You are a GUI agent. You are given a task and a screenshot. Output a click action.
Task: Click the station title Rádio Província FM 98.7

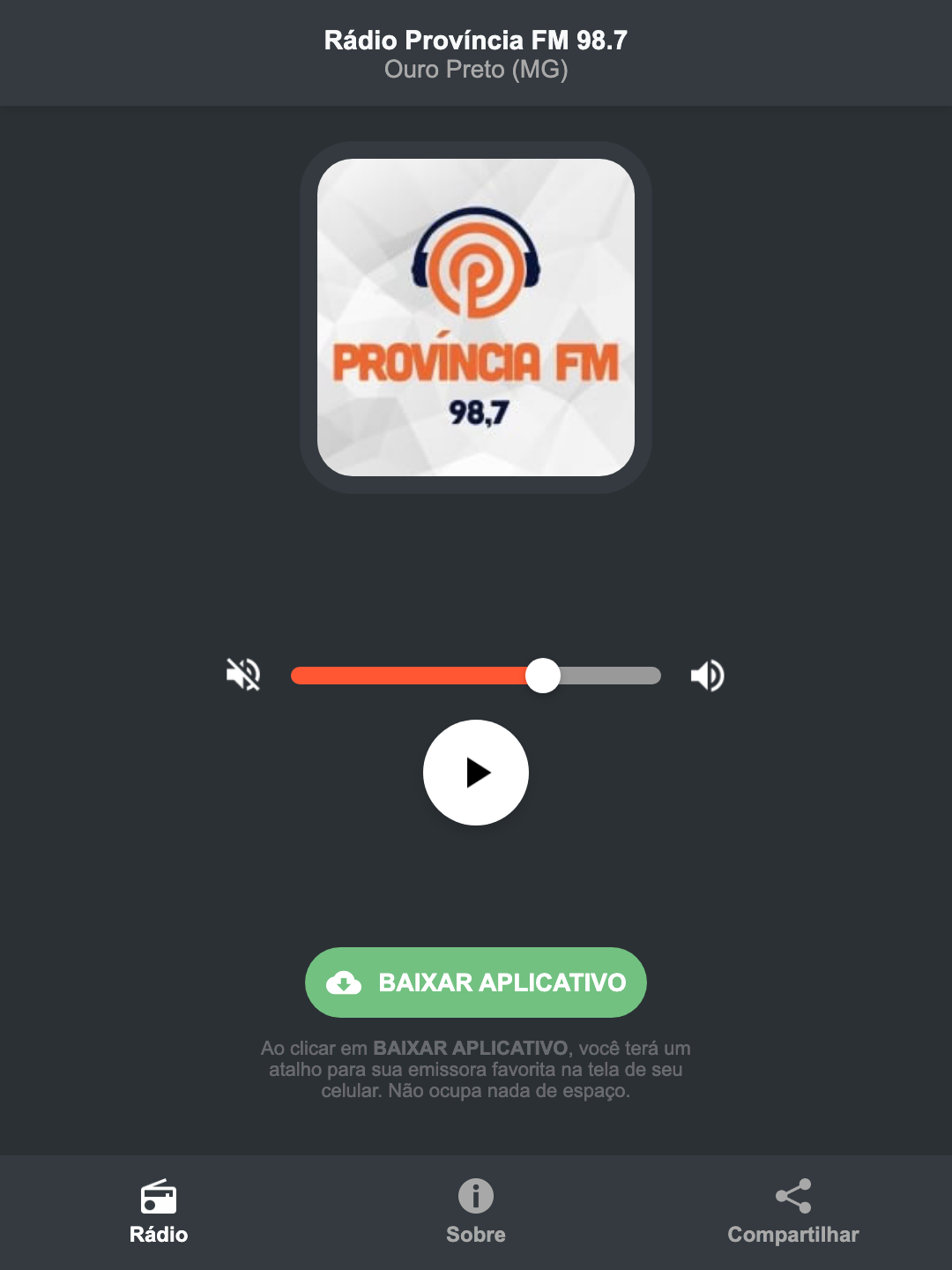point(475,38)
